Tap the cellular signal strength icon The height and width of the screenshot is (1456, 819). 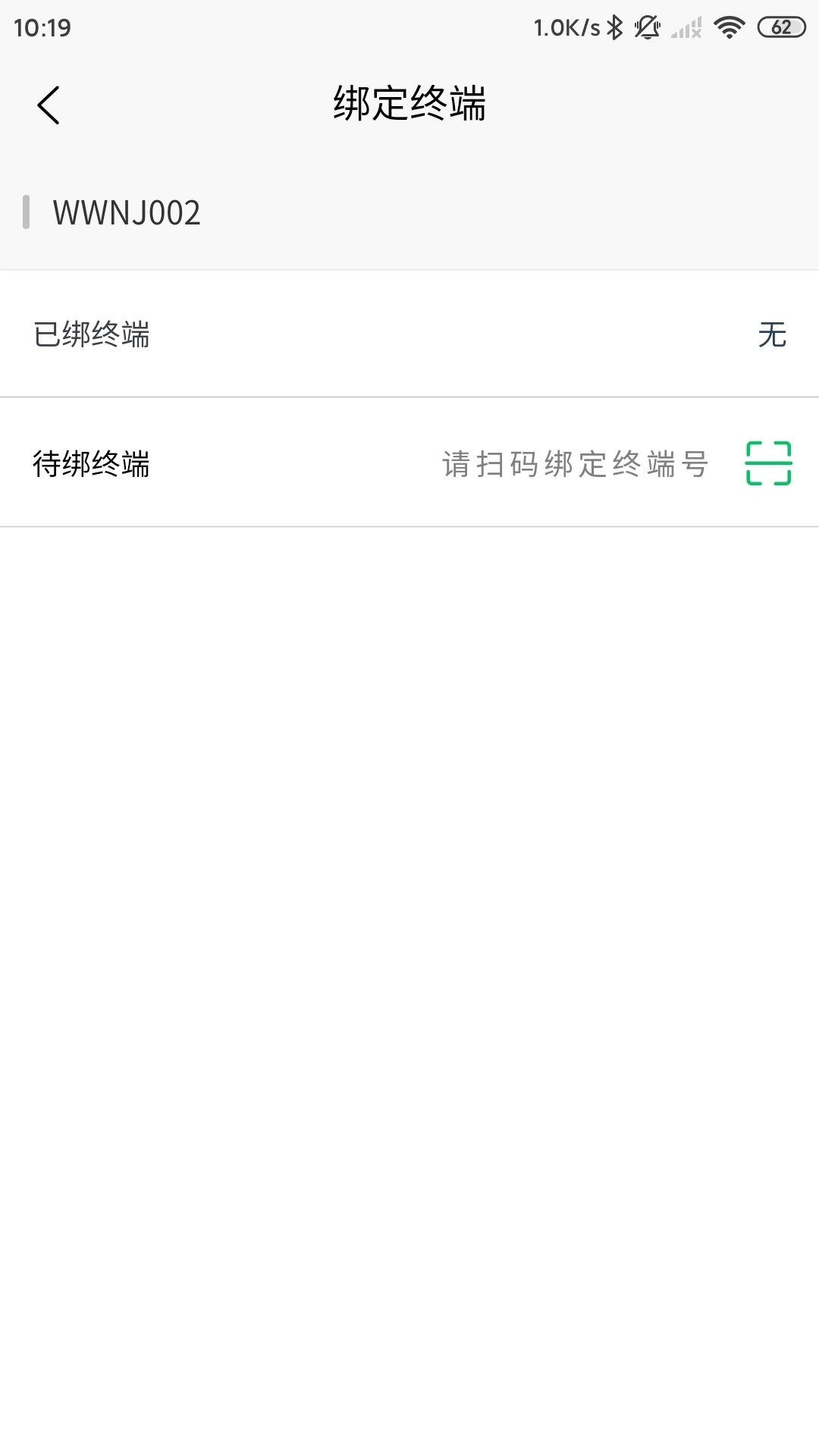[x=685, y=27]
